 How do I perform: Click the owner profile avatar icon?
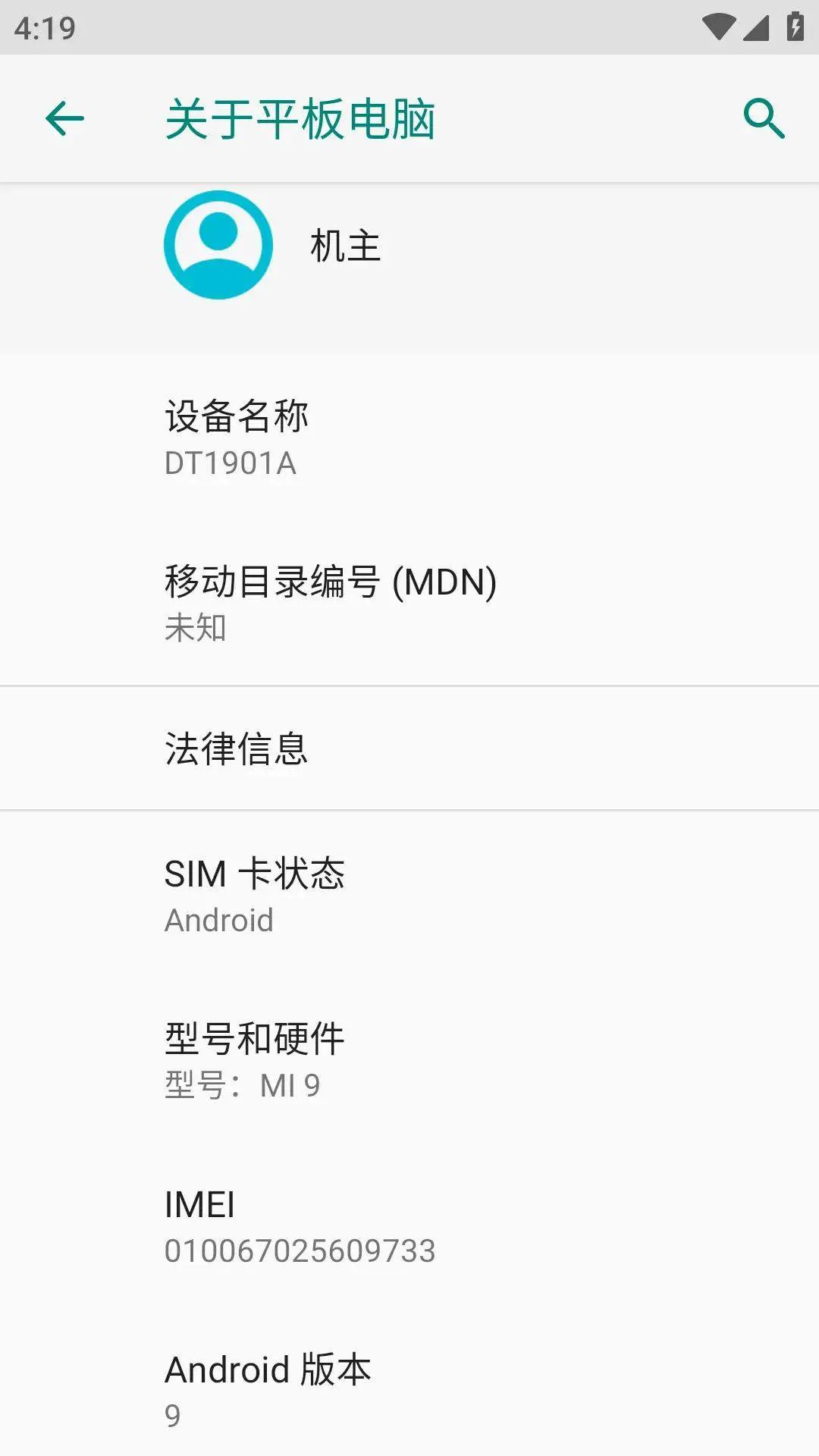[218, 245]
